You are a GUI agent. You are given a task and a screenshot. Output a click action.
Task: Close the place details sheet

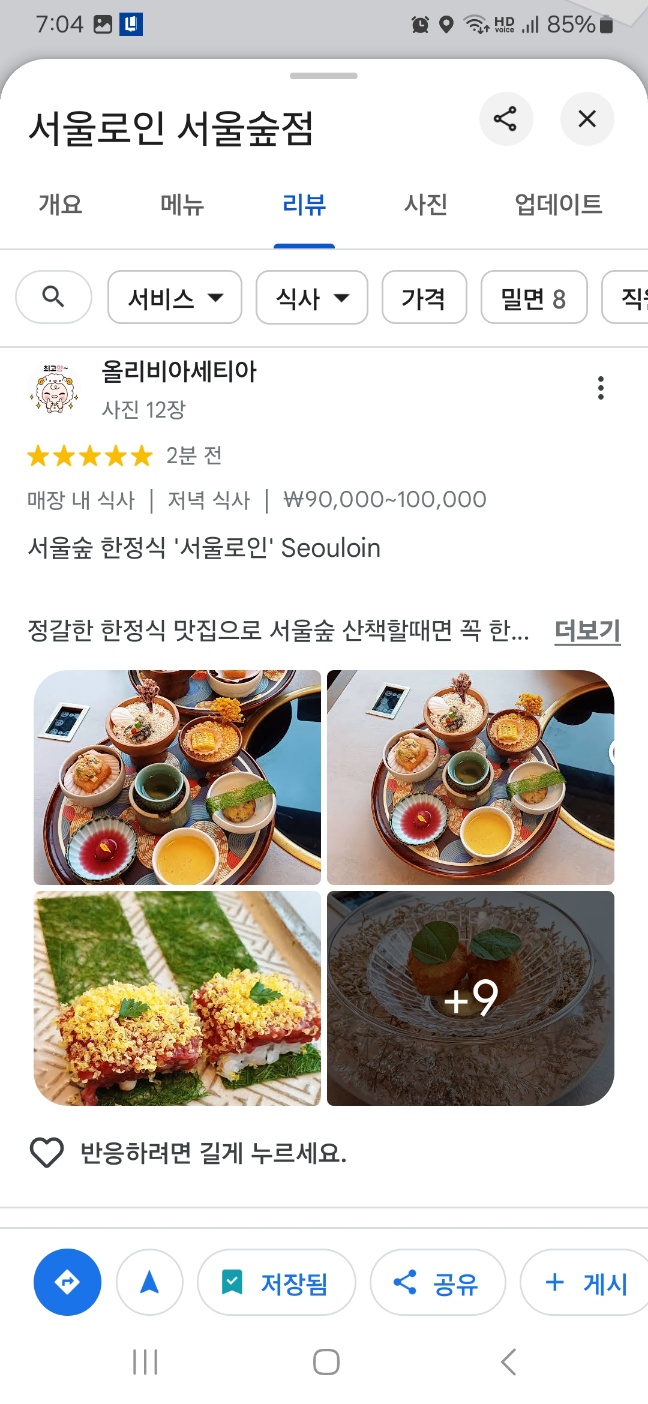point(587,120)
